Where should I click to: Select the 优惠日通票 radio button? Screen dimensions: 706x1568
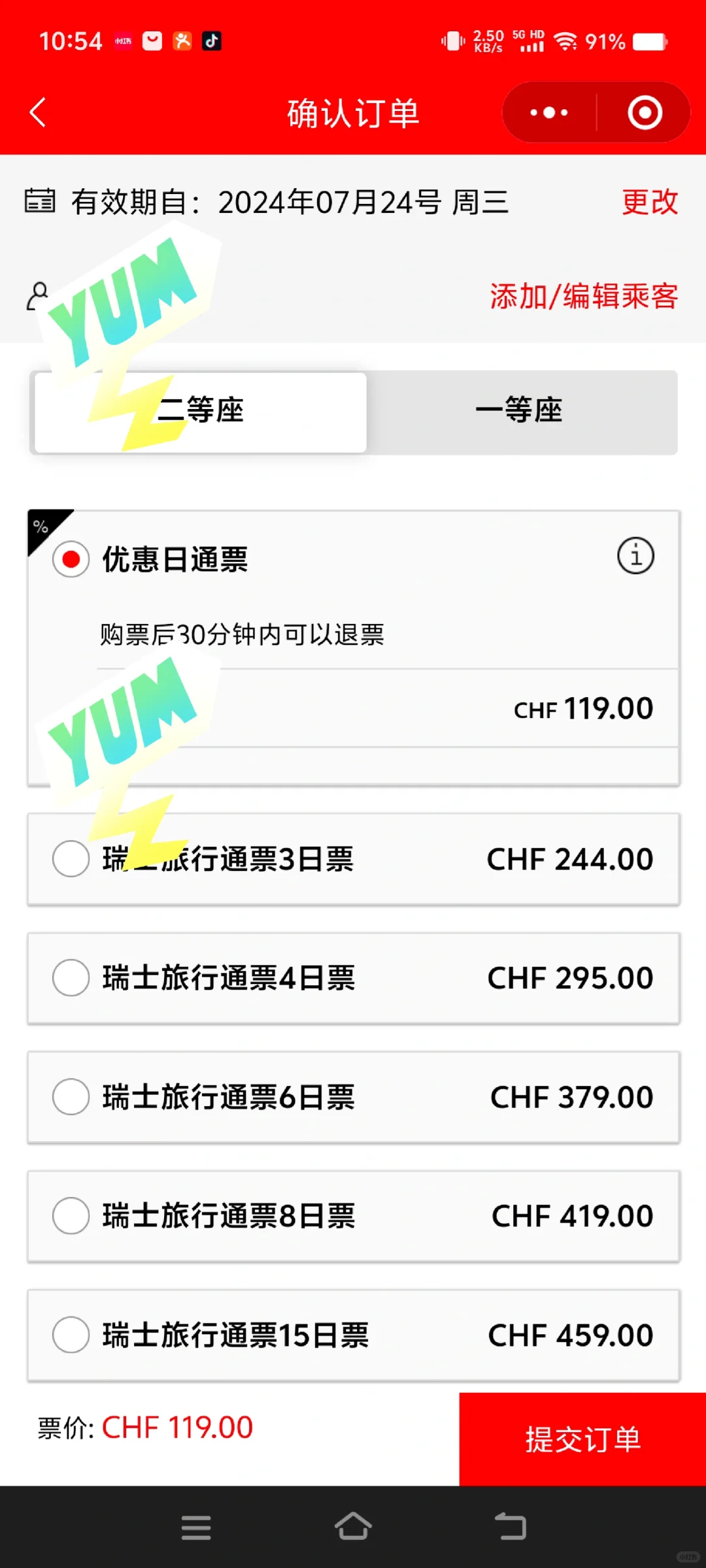click(x=71, y=559)
